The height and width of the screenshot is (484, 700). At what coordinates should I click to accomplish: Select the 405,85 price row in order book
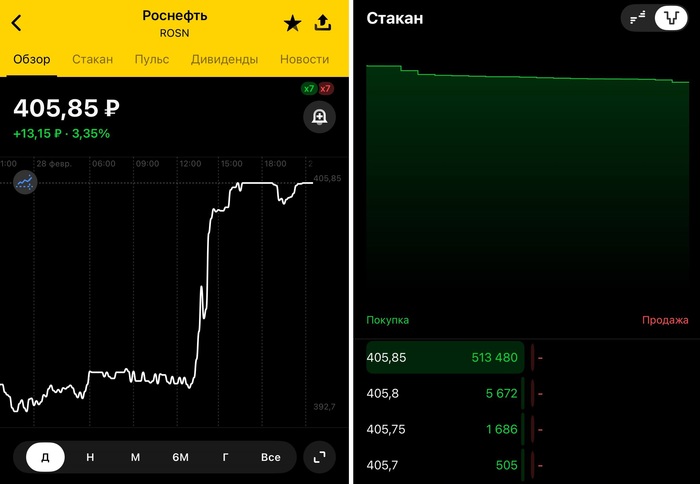[x=445, y=357]
